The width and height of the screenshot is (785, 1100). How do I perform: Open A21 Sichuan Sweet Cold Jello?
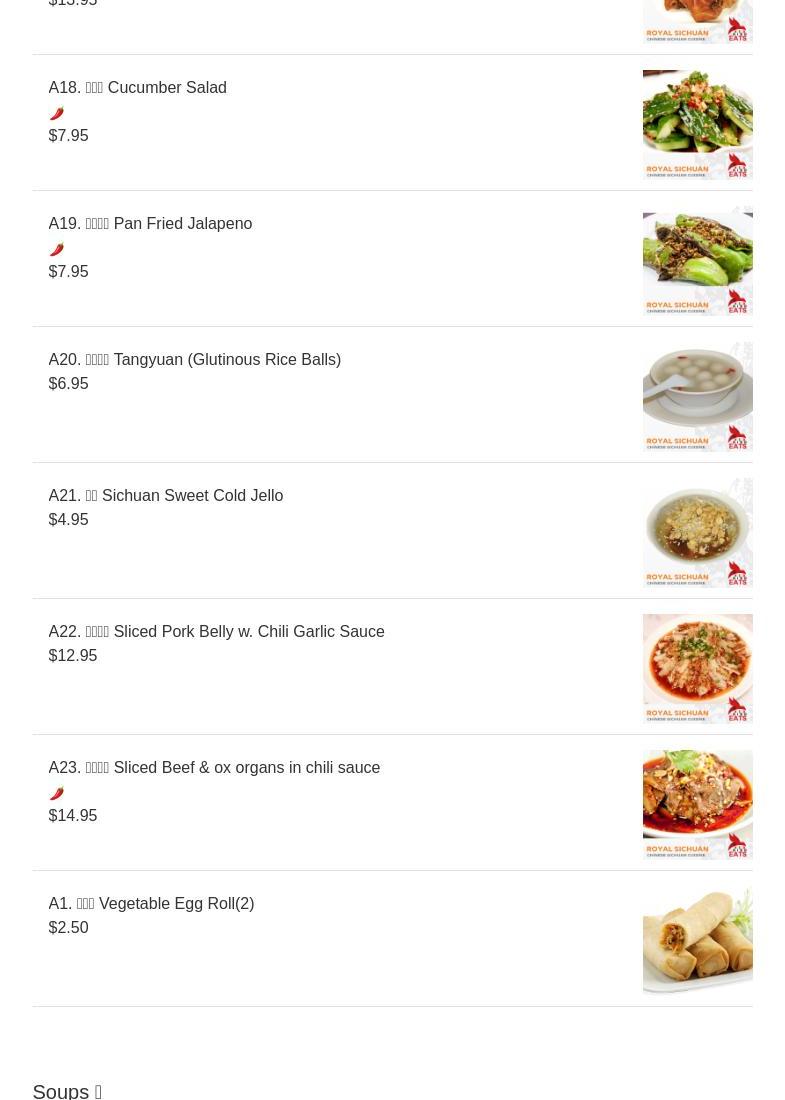point(166,496)
